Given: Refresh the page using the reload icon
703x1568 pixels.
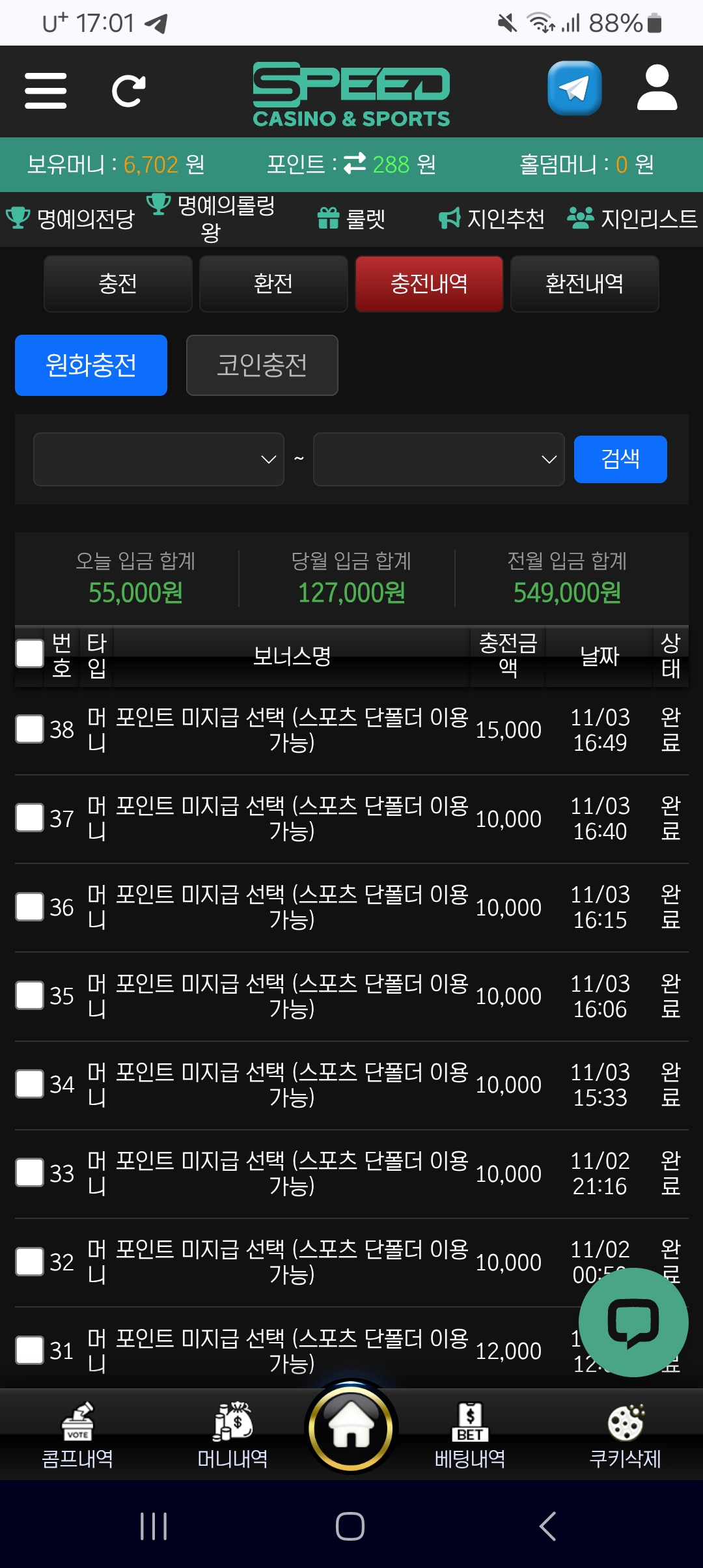Looking at the screenshot, I should (130, 91).
